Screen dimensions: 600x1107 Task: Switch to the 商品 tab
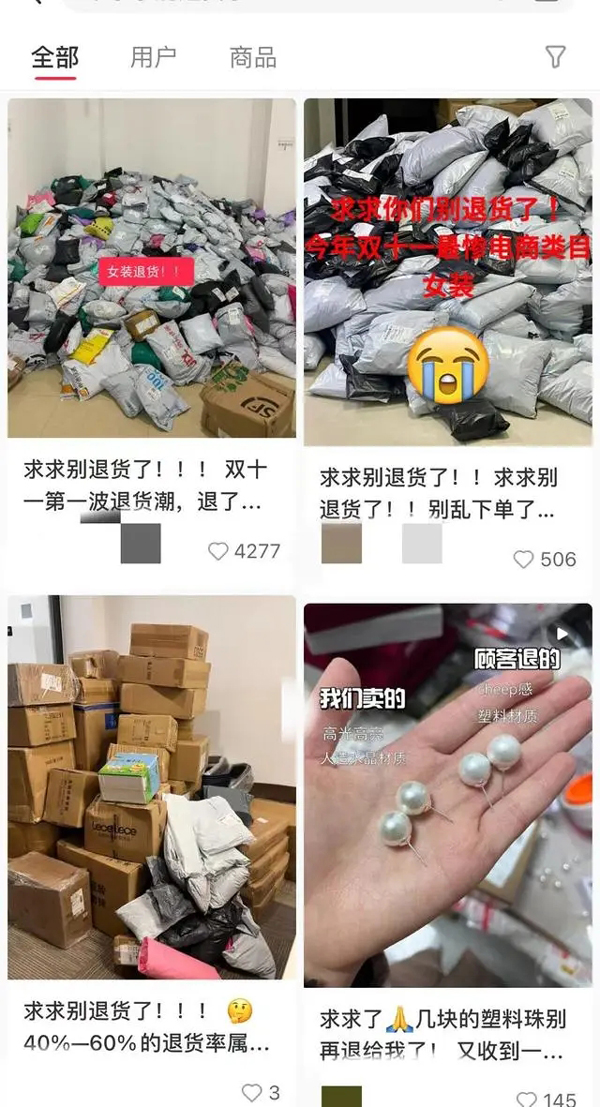click(252, 57)
